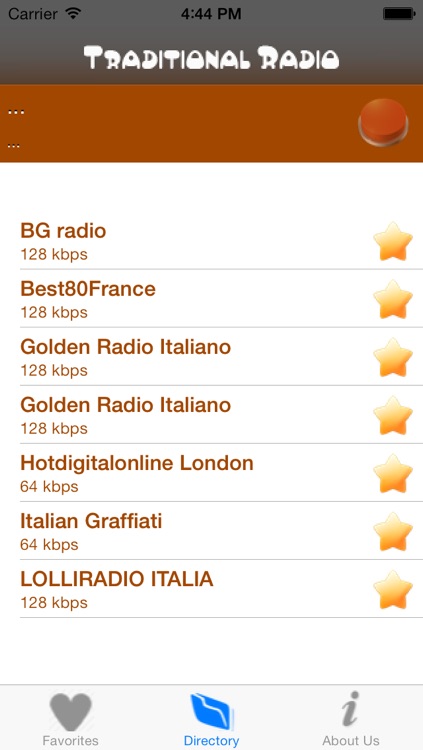Tap the star next to Italian Graffiati
Viewport: 423px width, 750px height.
[393, 531]
